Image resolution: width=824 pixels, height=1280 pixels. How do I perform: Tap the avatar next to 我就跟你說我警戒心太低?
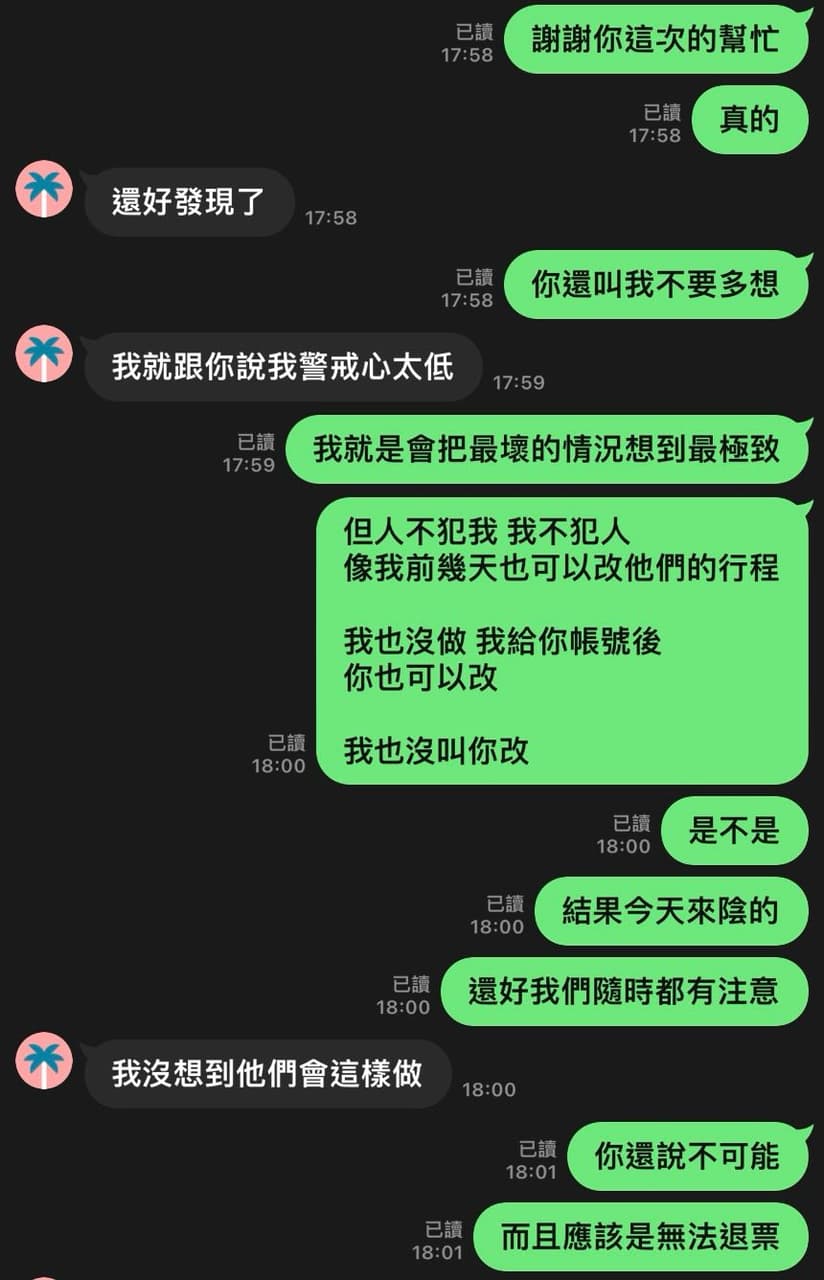44,353
